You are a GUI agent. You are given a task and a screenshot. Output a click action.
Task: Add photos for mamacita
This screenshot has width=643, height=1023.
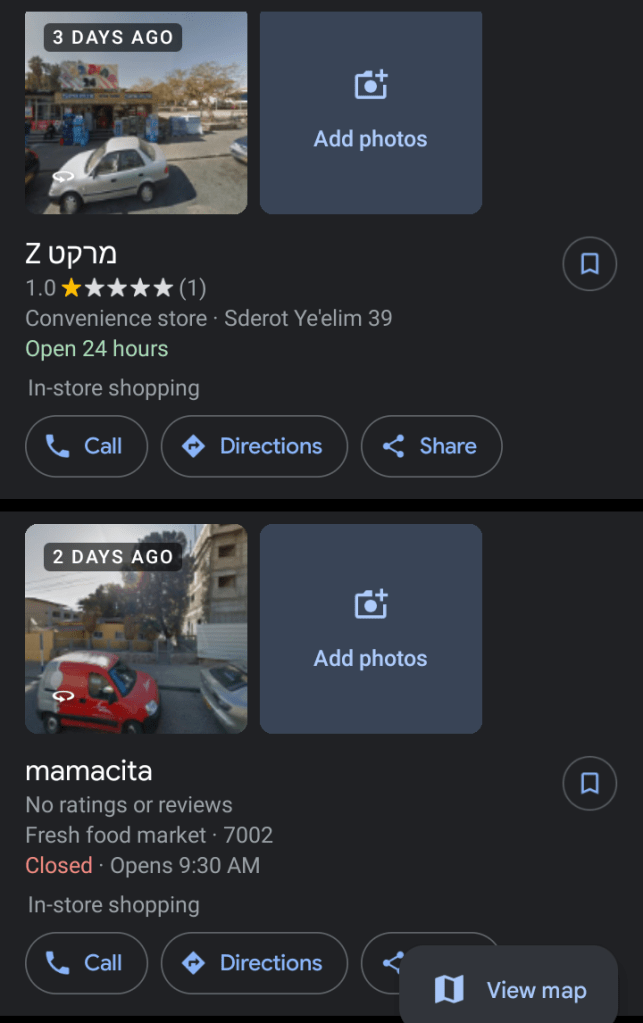(x=371, y=629)
